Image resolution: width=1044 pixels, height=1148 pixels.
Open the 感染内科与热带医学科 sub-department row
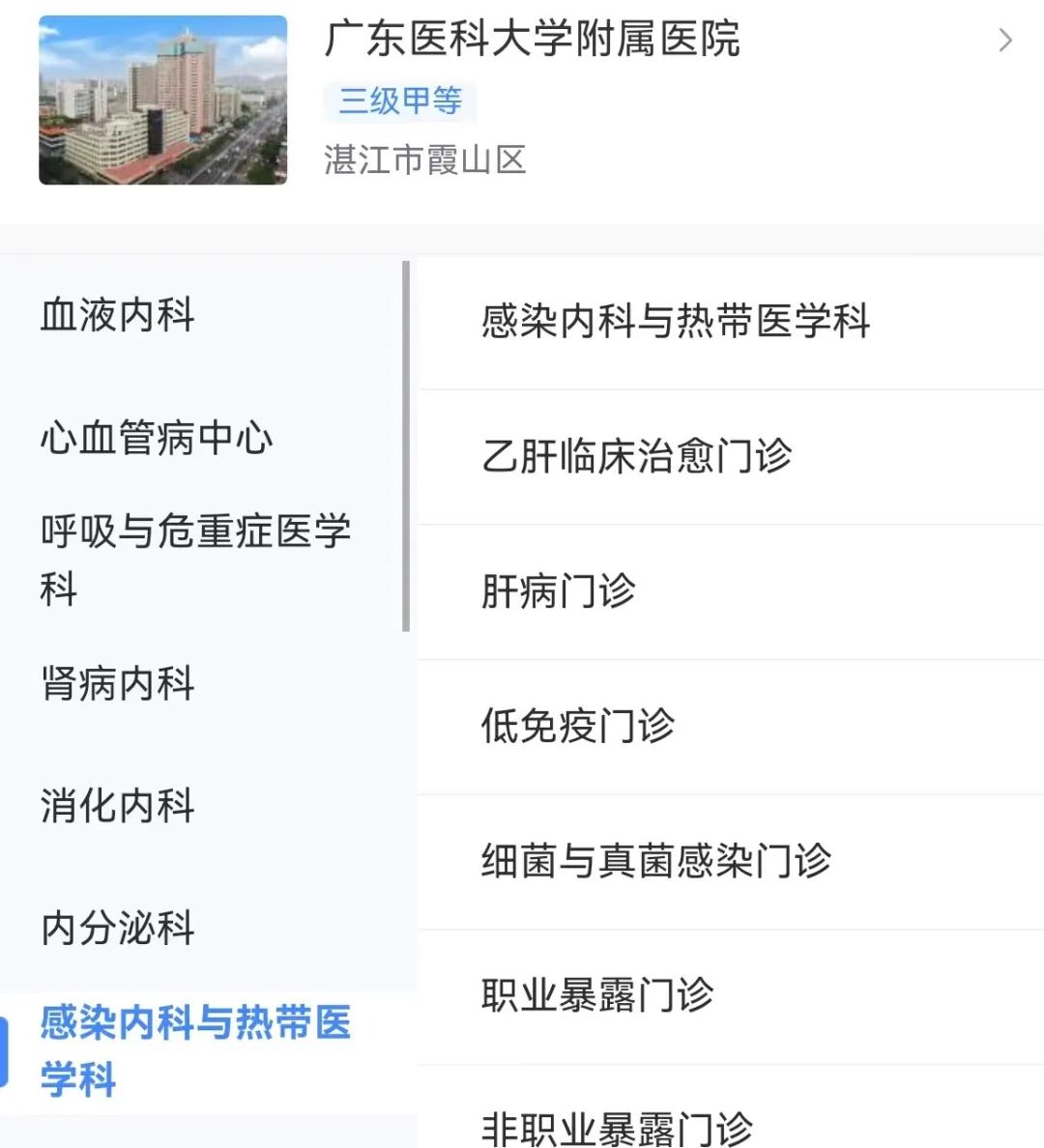677,321
